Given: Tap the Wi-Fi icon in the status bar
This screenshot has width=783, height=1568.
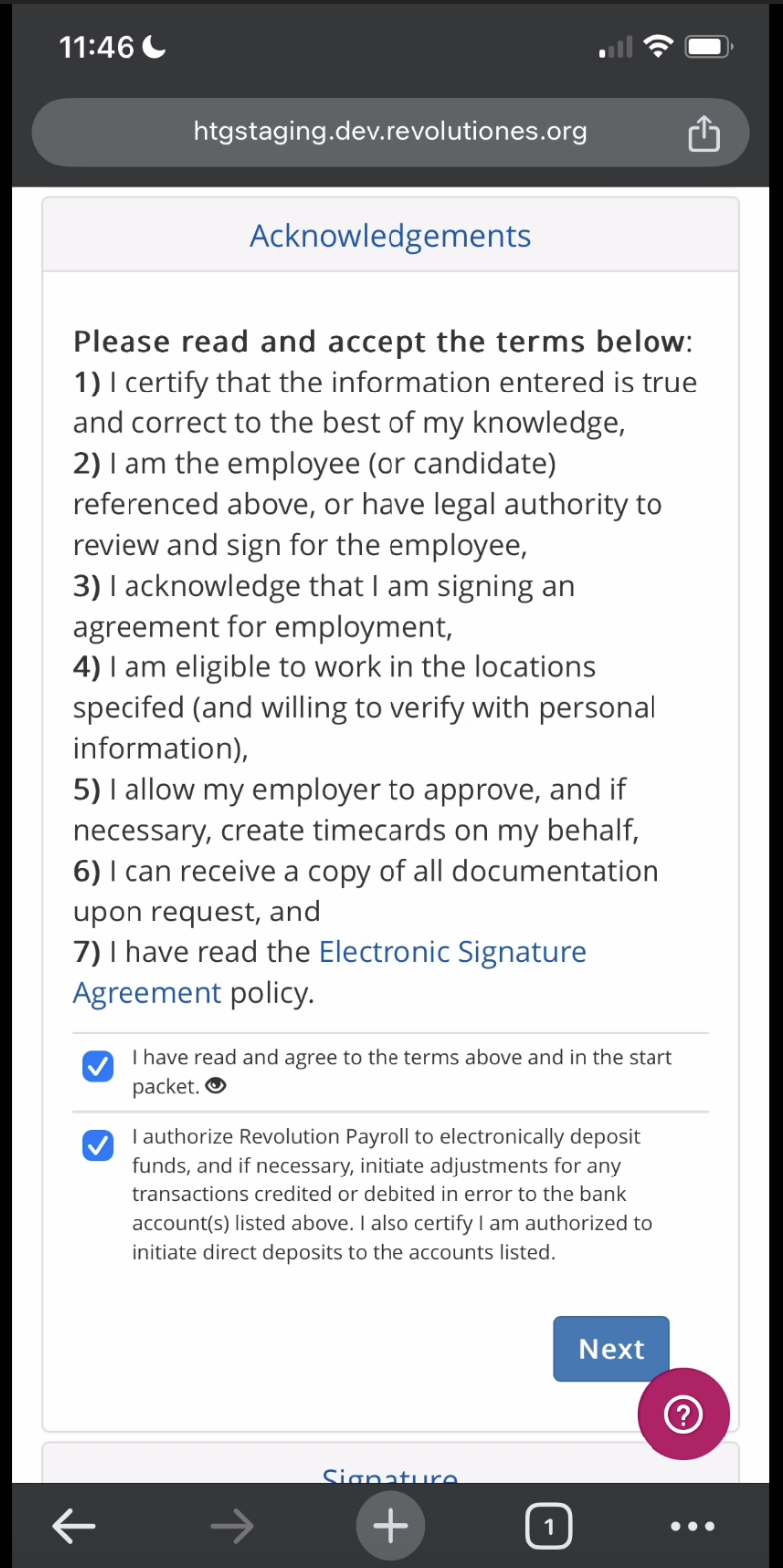Looking at the screenshot, I should (658, 46).
